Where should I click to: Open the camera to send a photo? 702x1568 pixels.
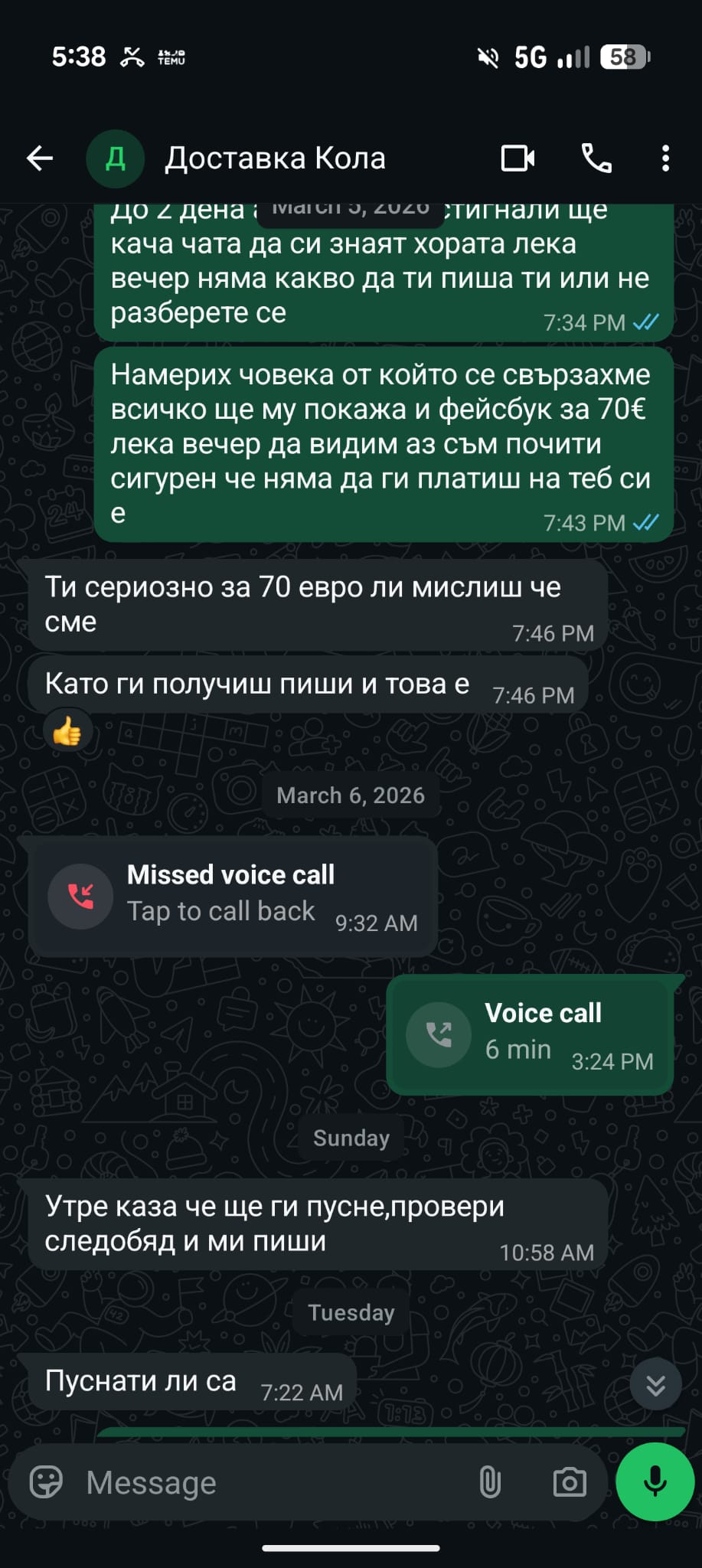pyautogui.click(x=570, y=1482)
